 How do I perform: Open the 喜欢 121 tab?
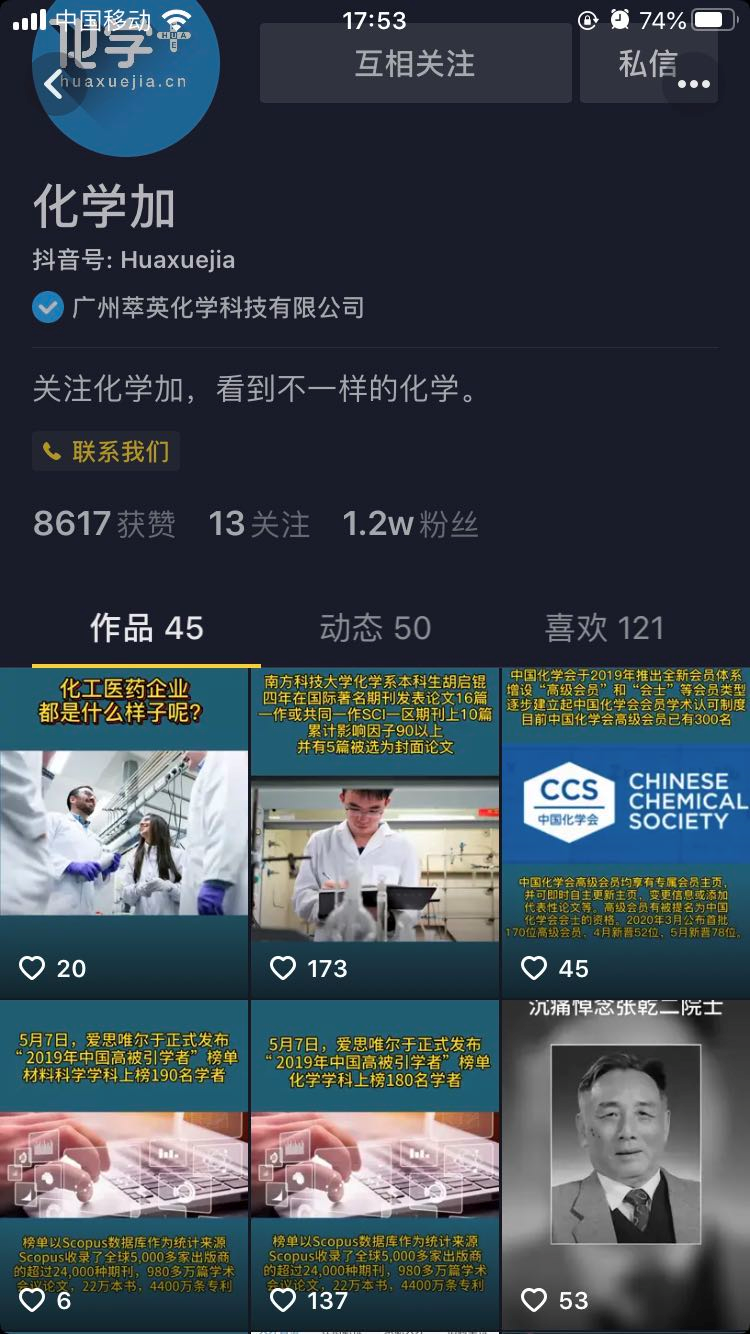click(x=604, y=628)
